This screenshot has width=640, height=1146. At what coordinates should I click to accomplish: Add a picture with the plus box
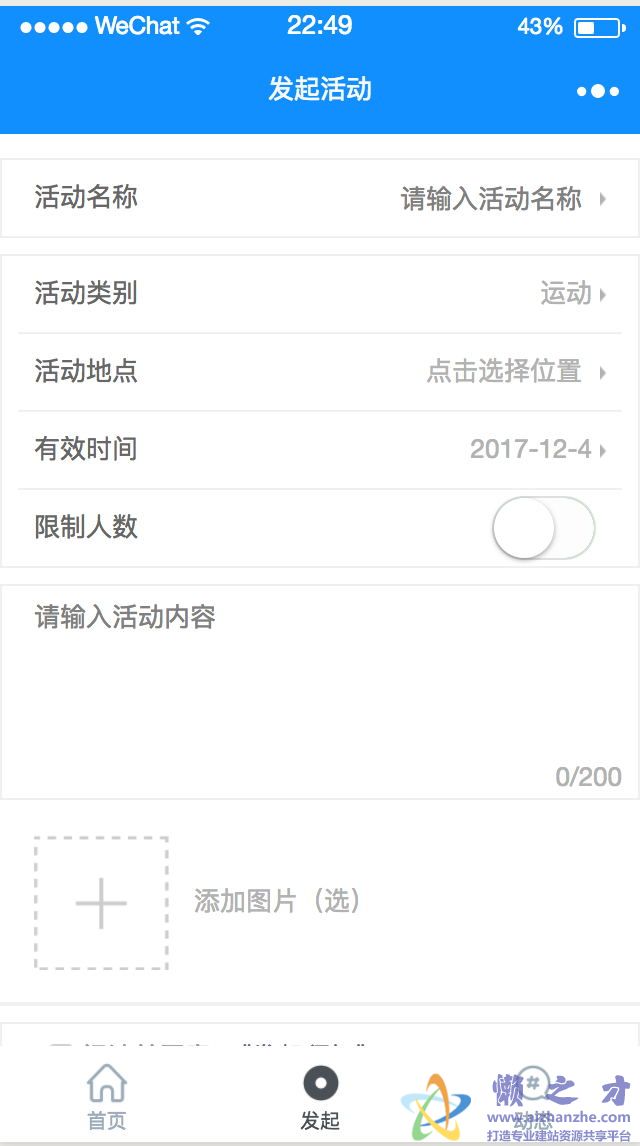pos(101,903)
